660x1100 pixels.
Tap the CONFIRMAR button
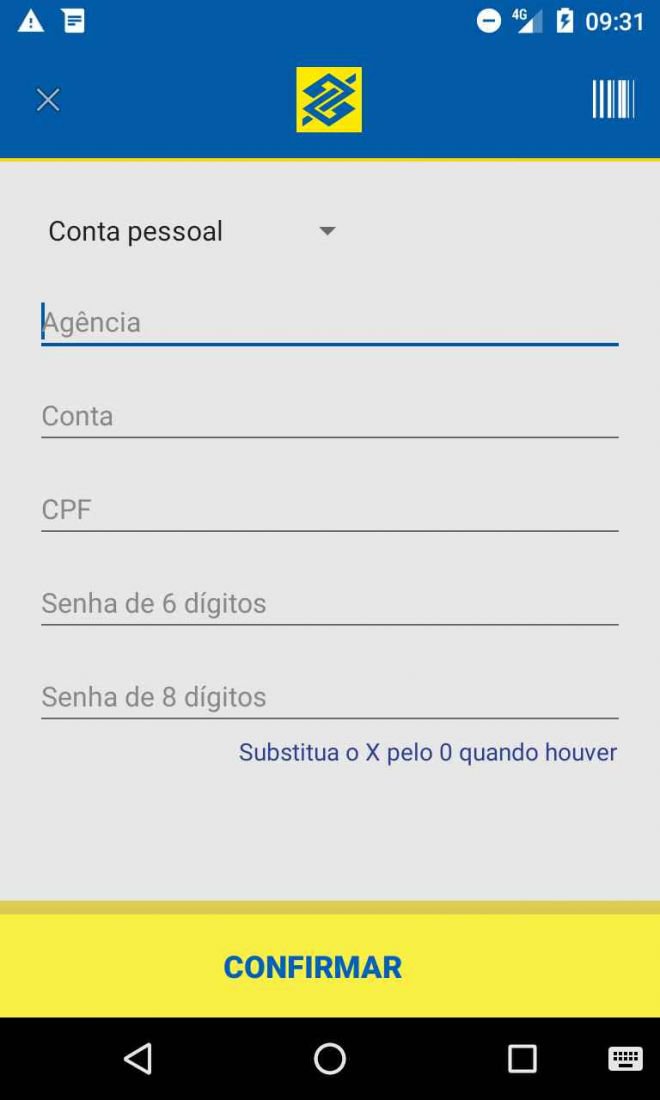click(330, 966)
